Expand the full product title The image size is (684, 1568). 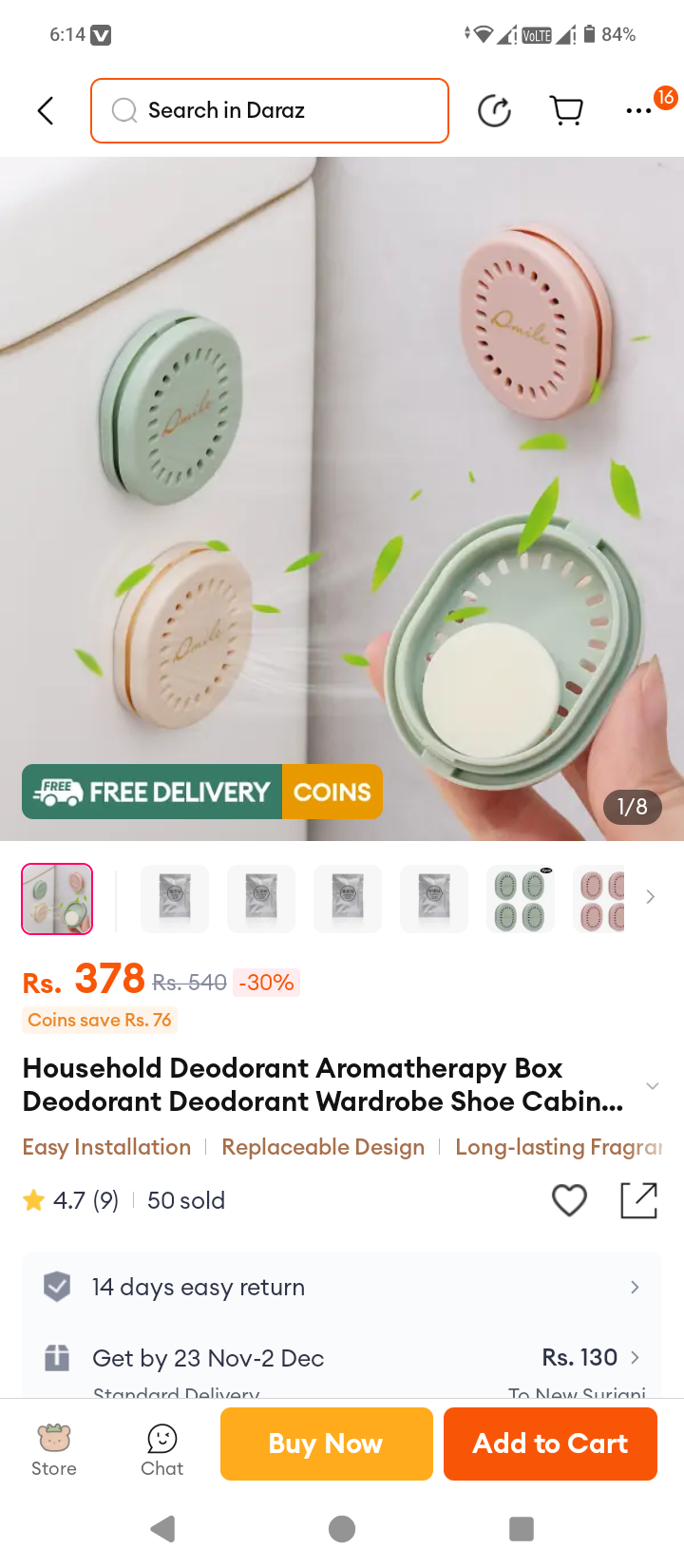[x=652, y=1085]
